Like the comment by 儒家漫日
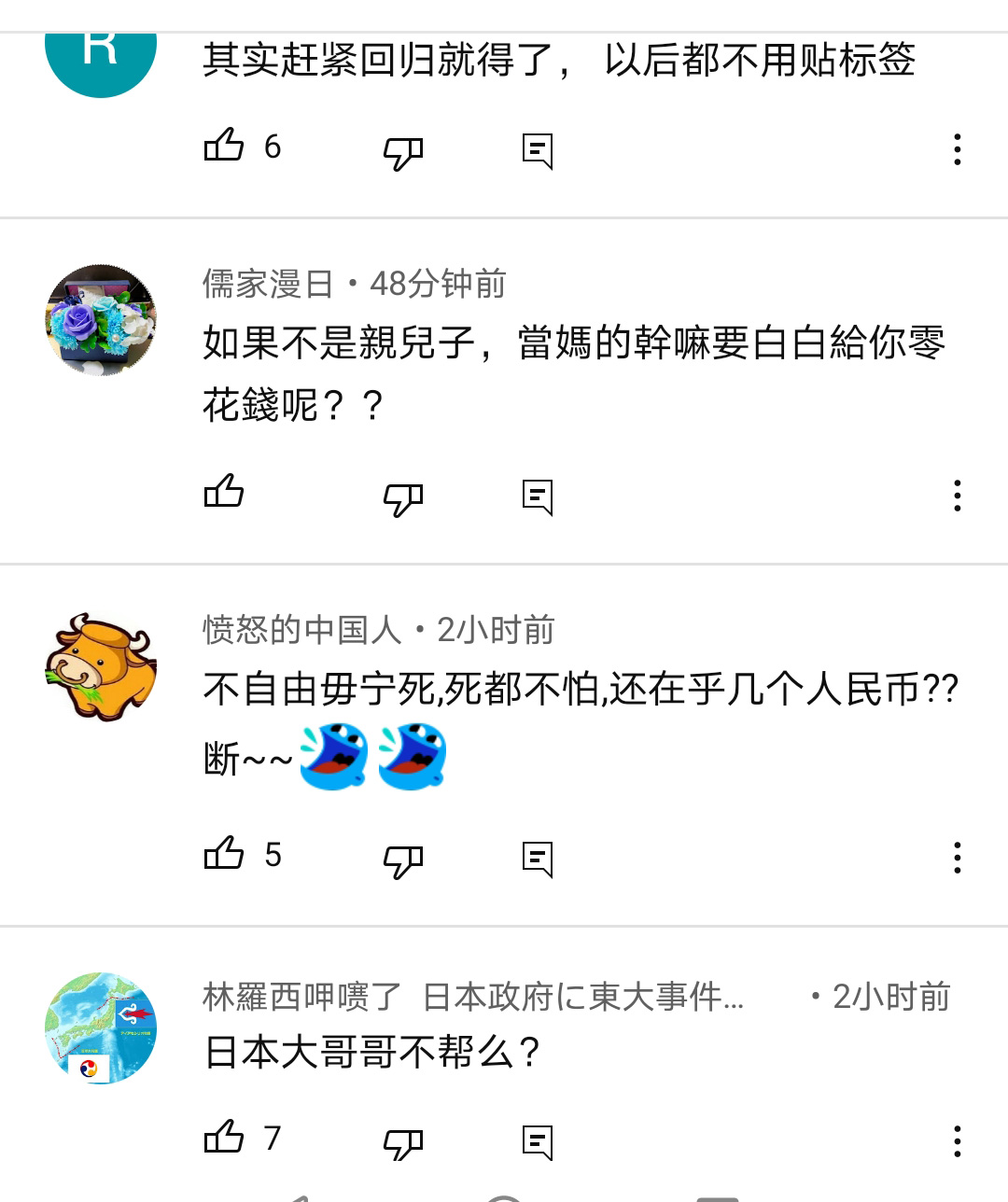 point(224,492)
